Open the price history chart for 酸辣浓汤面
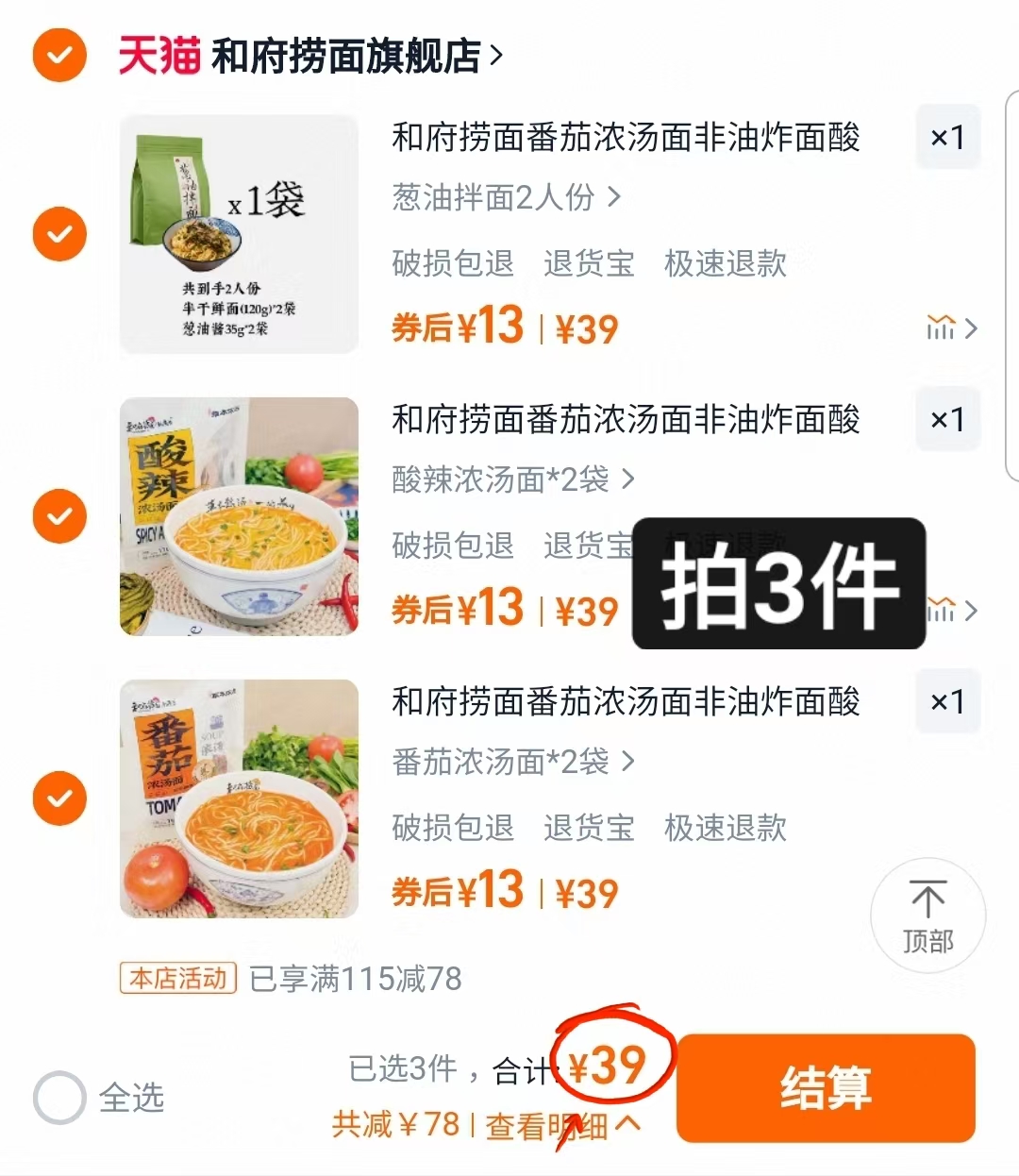This screenshot has width=1019, height=1176. click(x=940, y=611)
